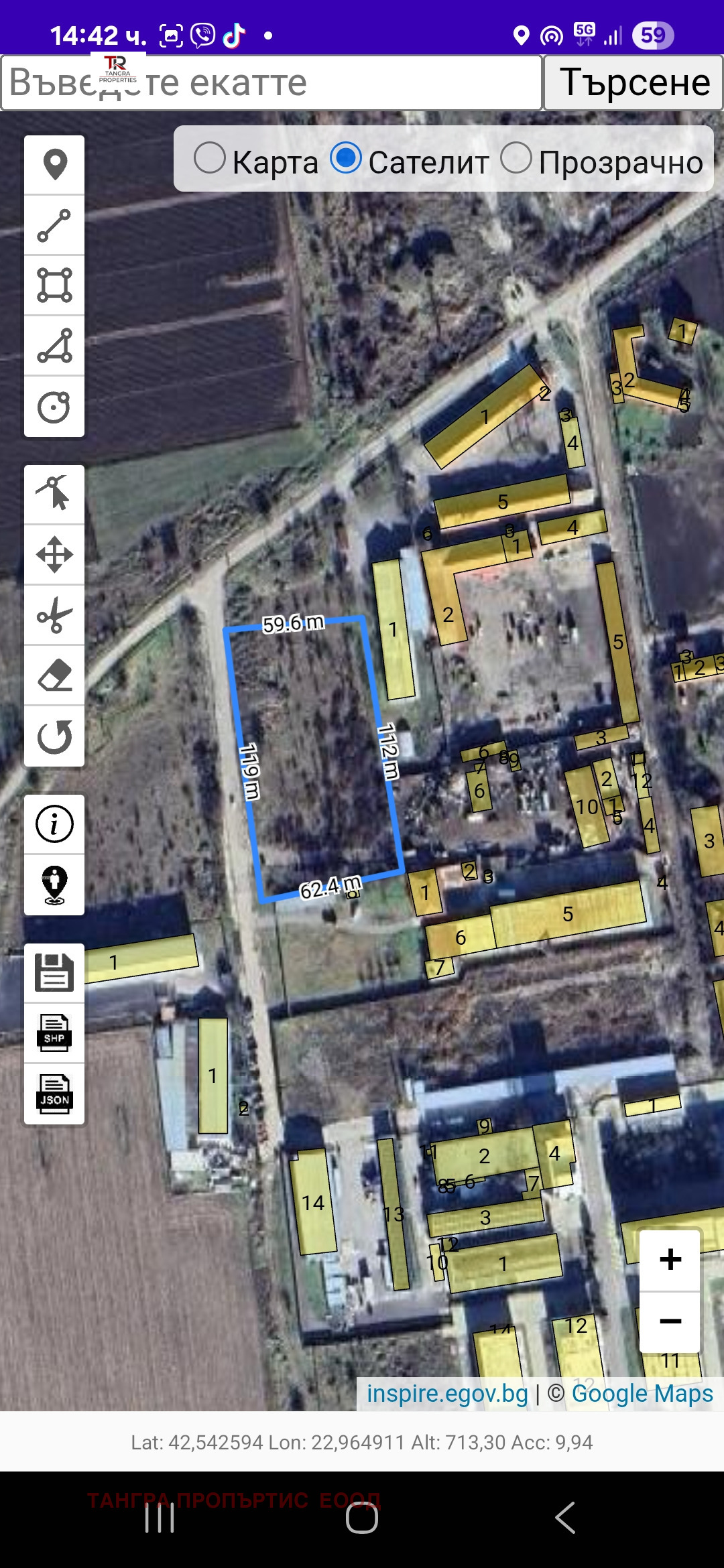Select the polygon drawing tool

[54, 346]
